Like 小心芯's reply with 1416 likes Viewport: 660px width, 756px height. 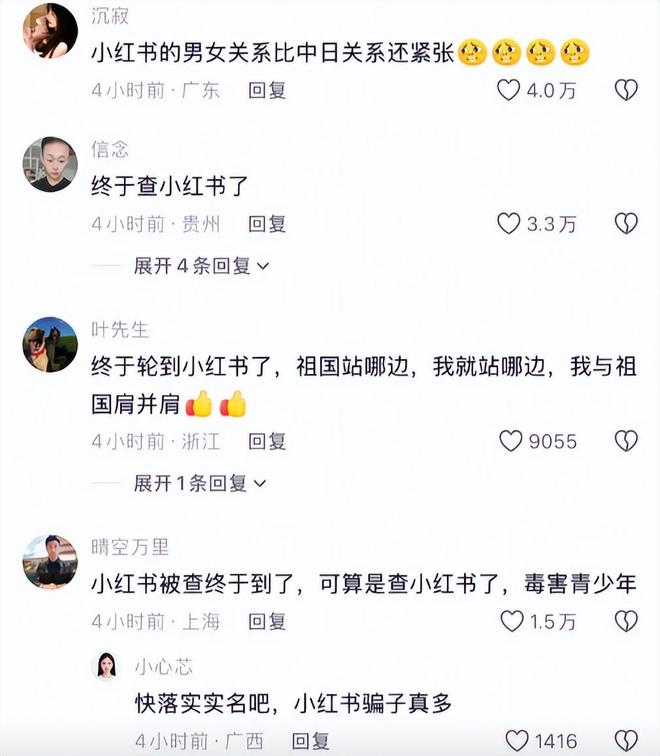(517, 741)
